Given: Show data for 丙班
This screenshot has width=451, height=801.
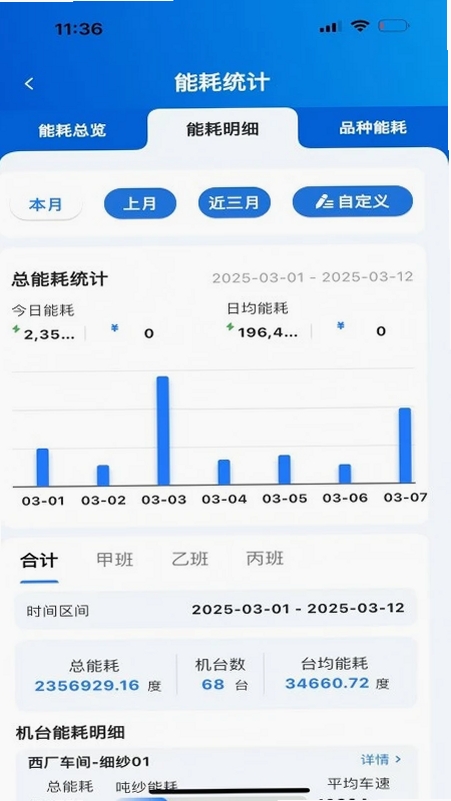Looking at the screenshot, I should pos(265,558).
